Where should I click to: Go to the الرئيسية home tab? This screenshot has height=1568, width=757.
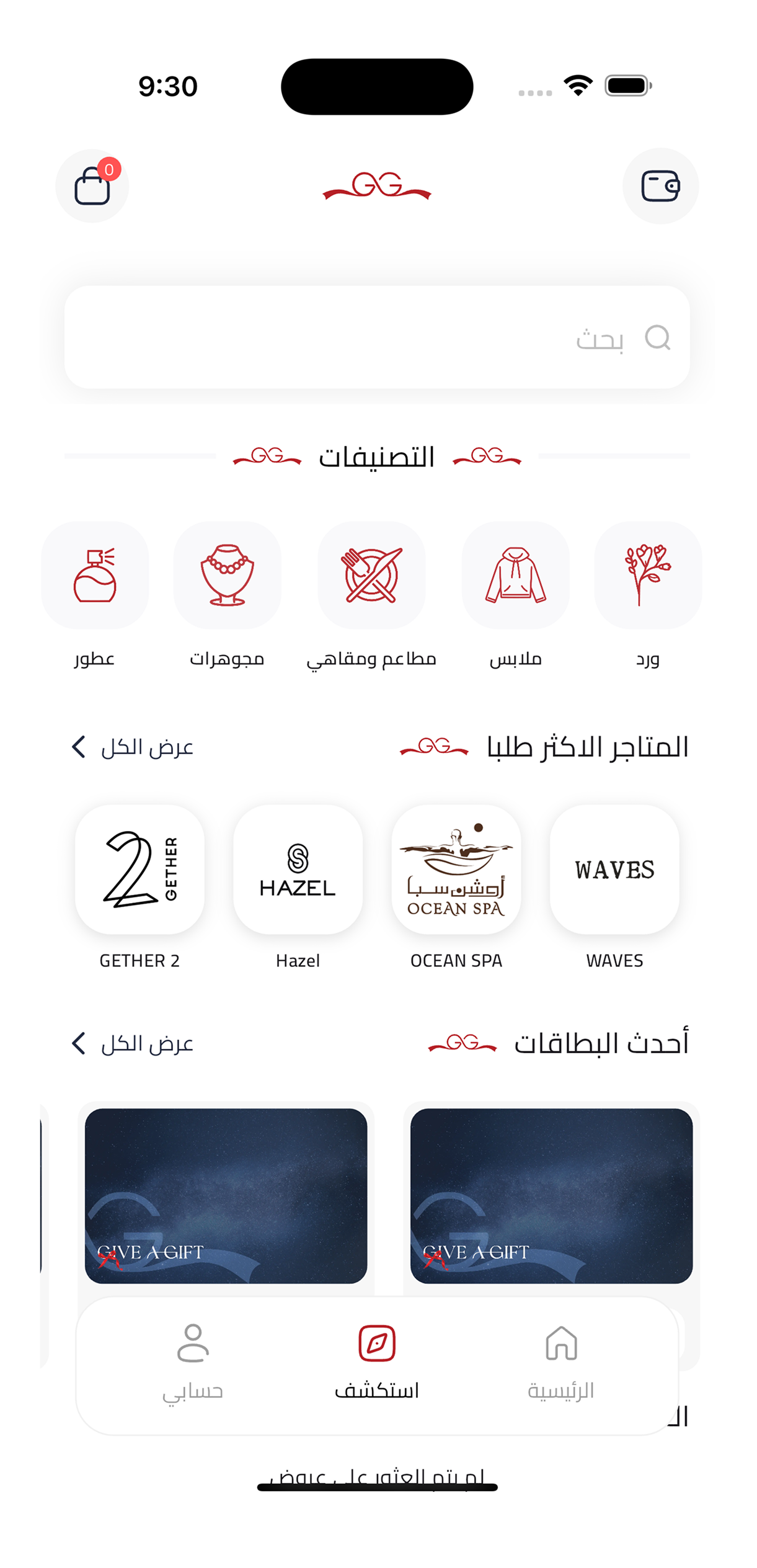point(561,1363)
